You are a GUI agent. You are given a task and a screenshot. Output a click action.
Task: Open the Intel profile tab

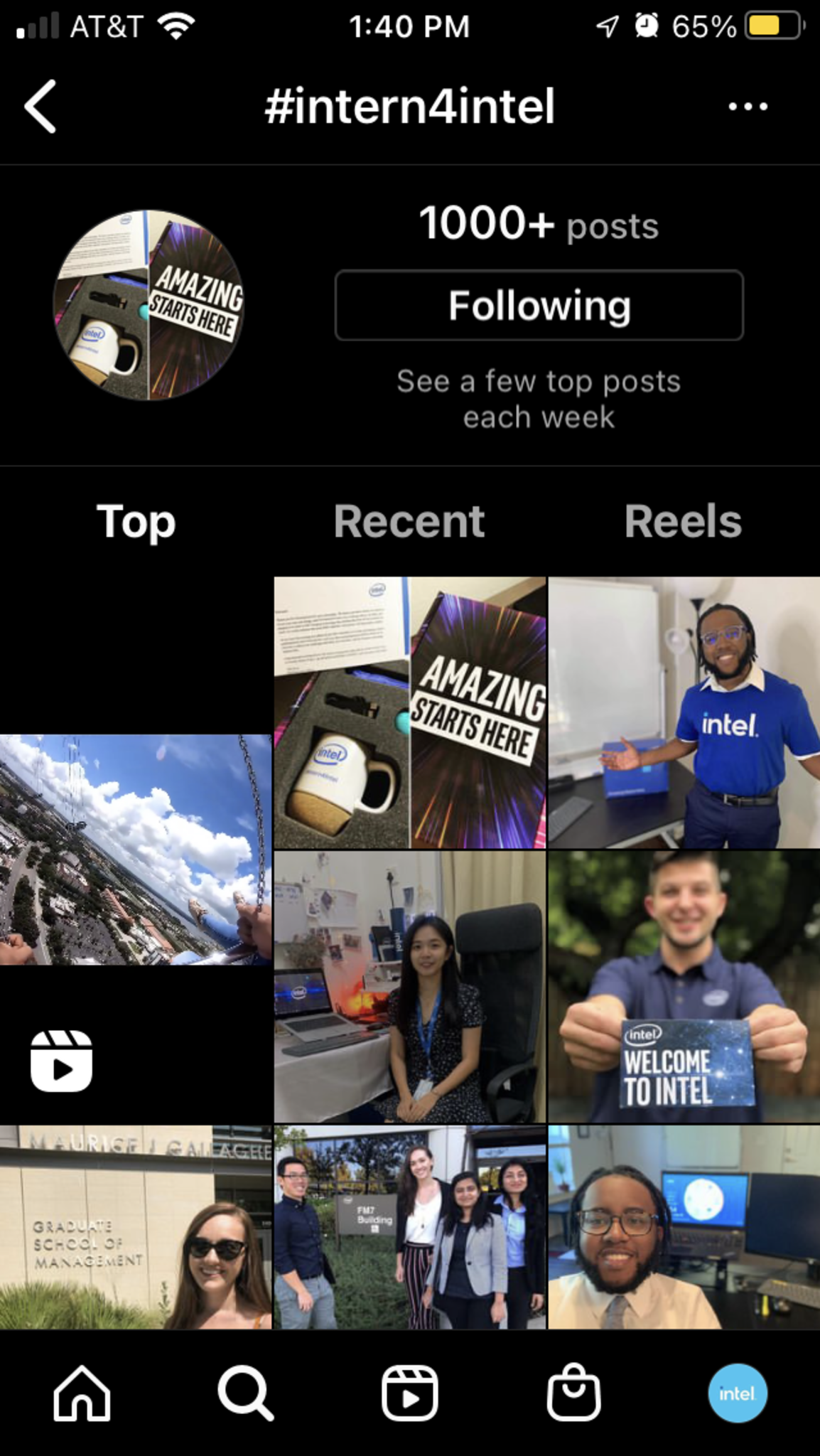coord(737,1393)
